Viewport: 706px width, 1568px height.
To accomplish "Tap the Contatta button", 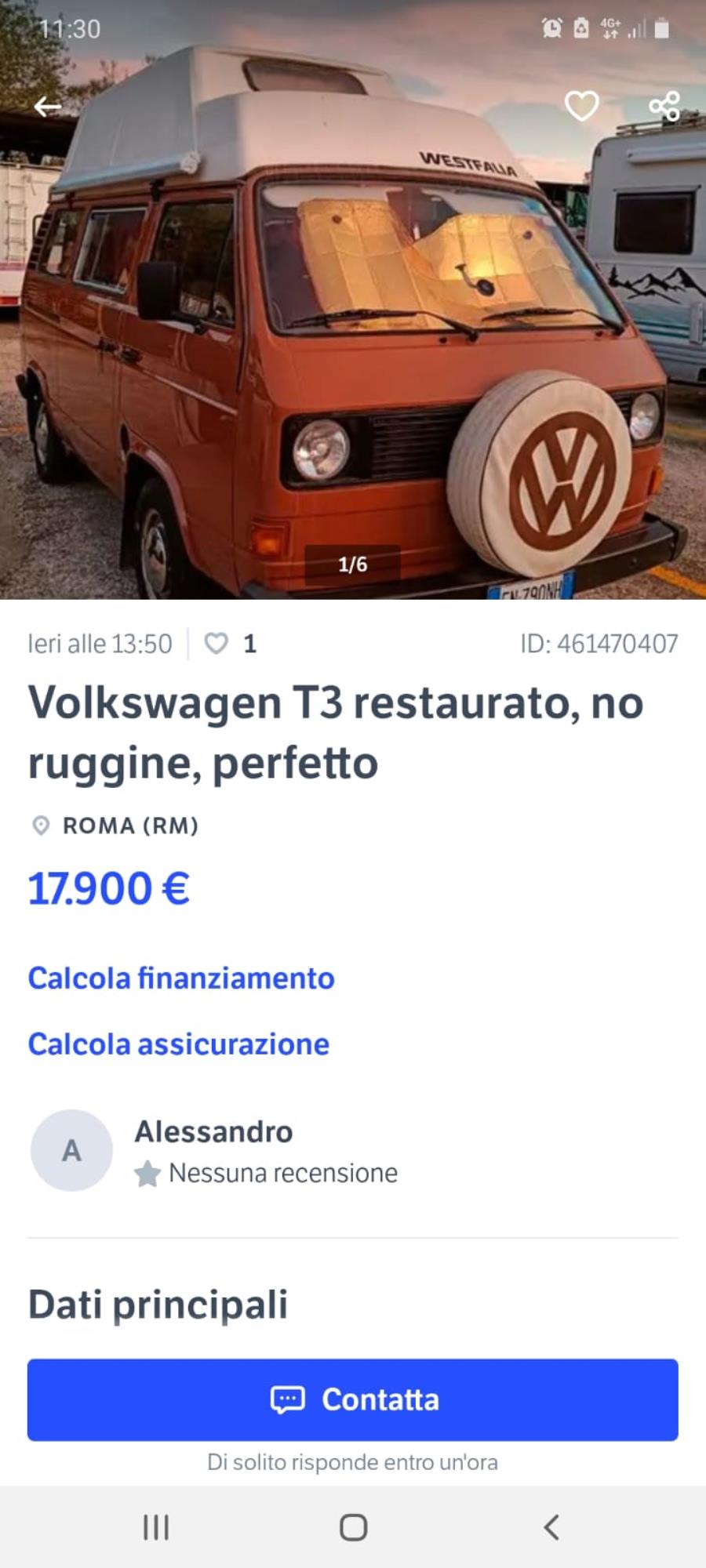I will [353, 1399].
